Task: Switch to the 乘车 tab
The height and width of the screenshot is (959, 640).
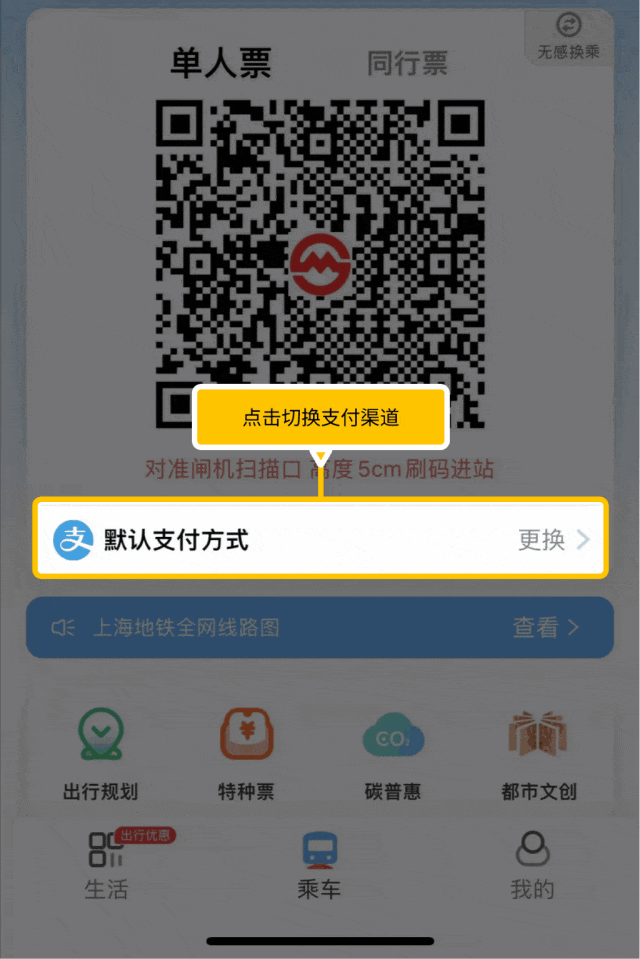Action: click(x=320, y=866)
